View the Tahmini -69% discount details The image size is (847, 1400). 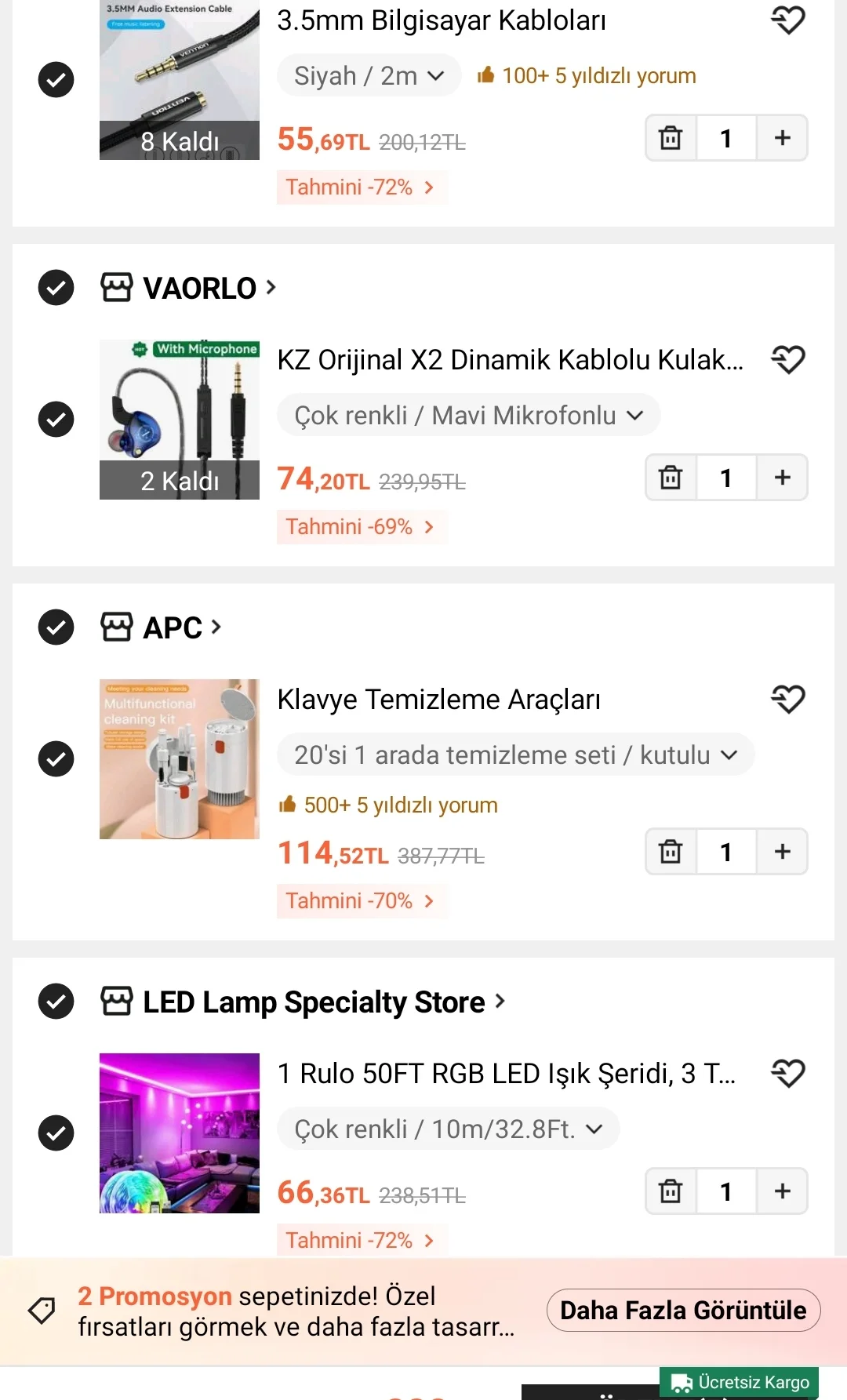(360, 526)
